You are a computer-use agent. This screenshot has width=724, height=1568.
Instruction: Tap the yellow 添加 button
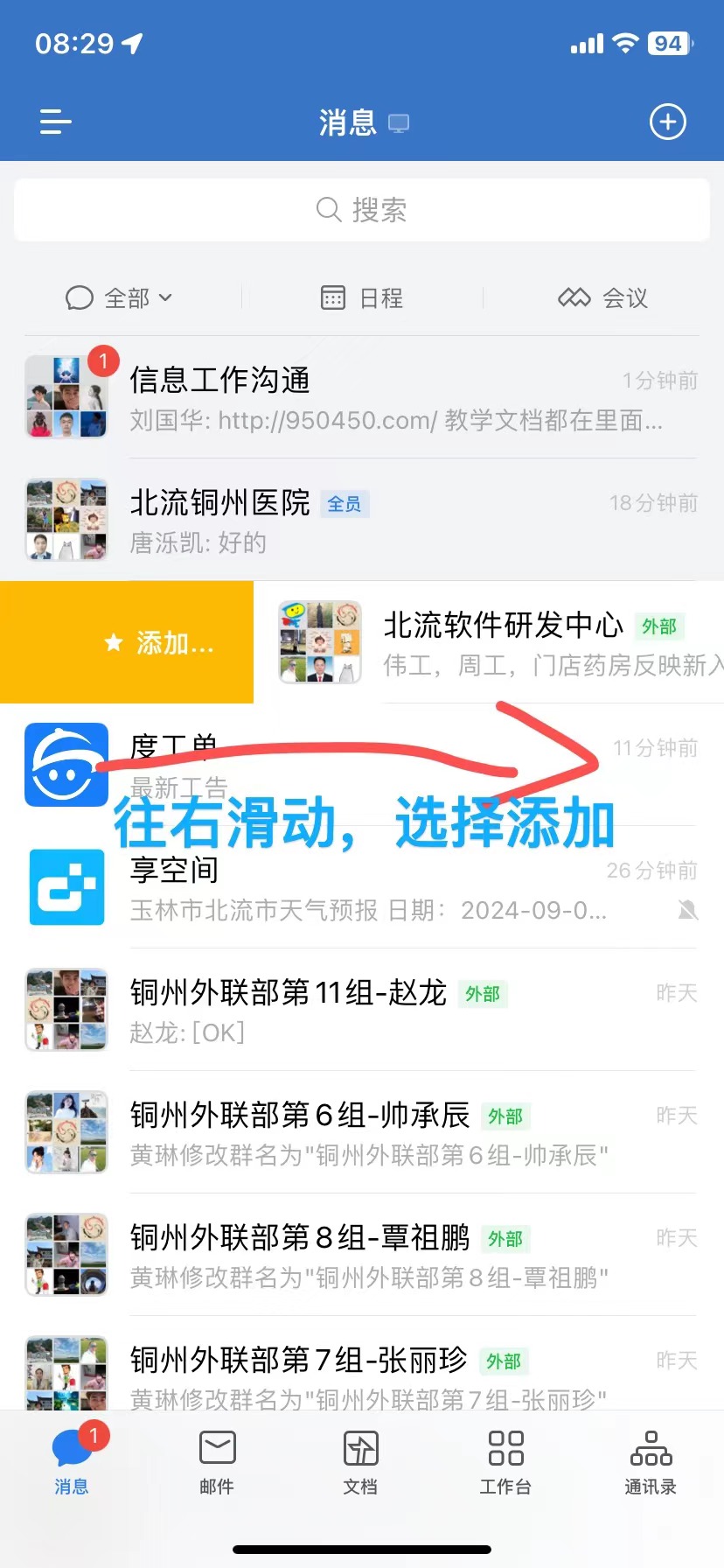click(127, 643)
